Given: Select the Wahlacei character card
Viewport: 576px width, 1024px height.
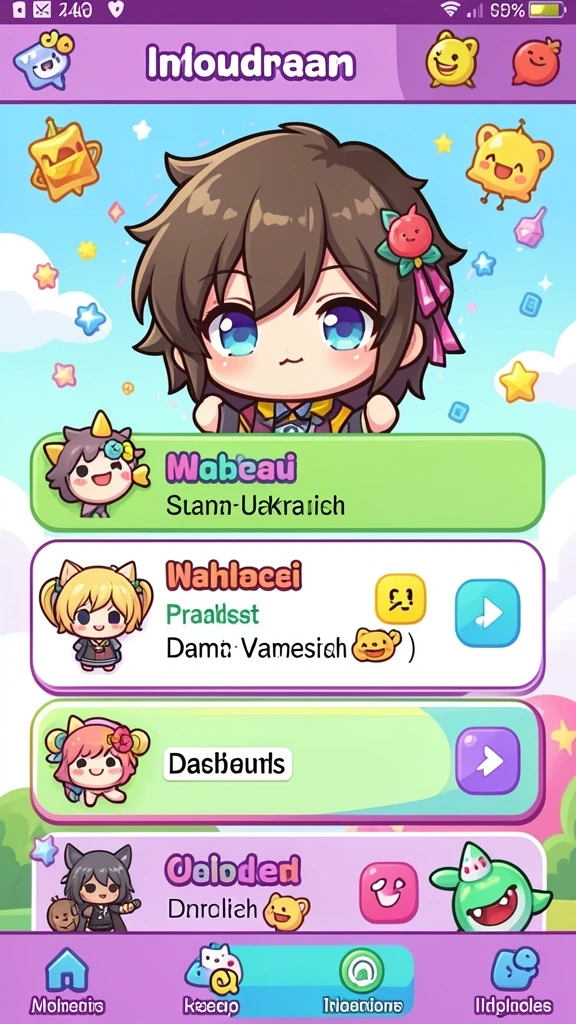Looking at the screenshot, I should click(287, 616).
